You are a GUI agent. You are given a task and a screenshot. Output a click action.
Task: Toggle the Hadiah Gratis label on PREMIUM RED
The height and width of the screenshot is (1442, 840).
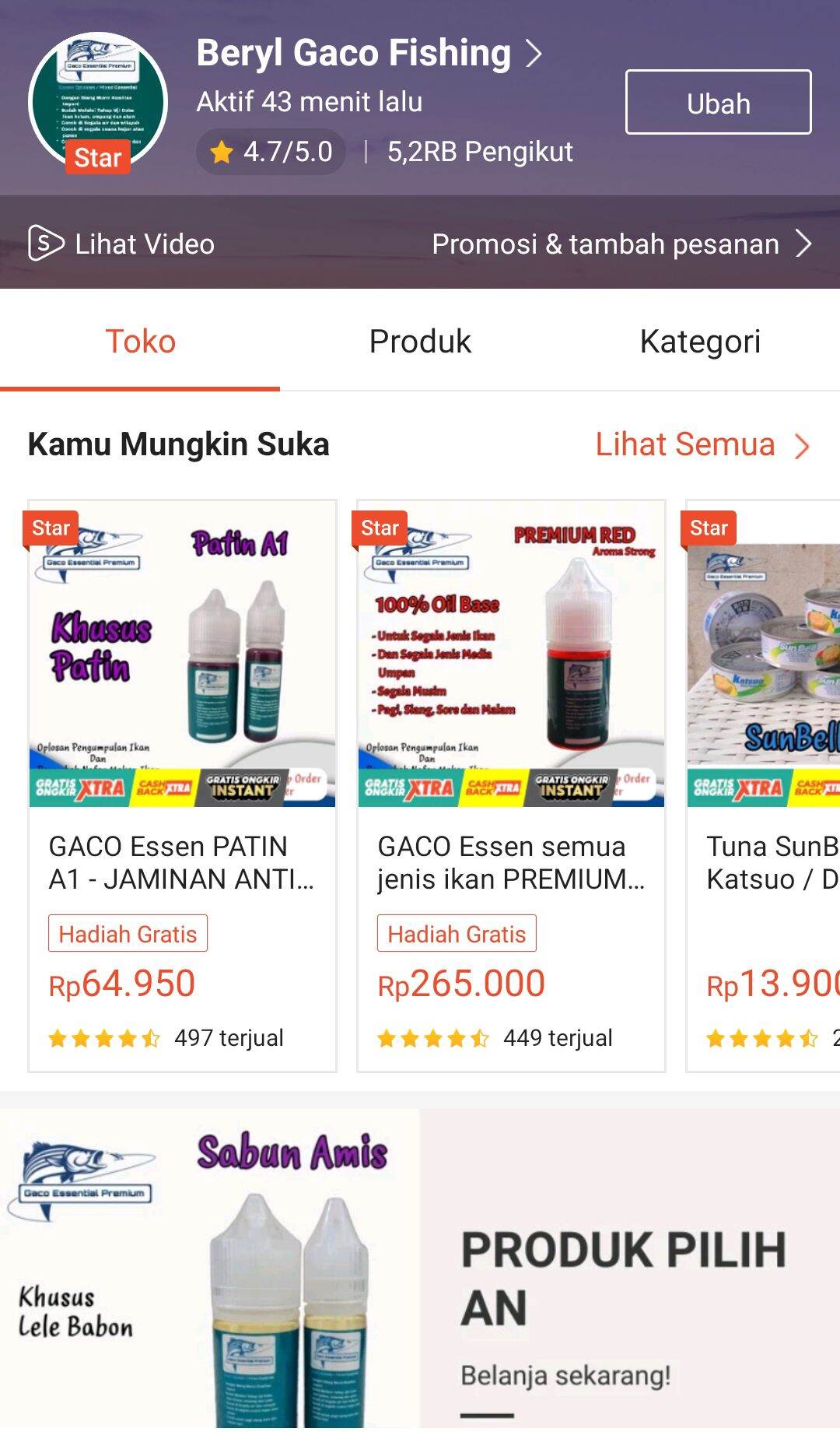coord(457,933)
